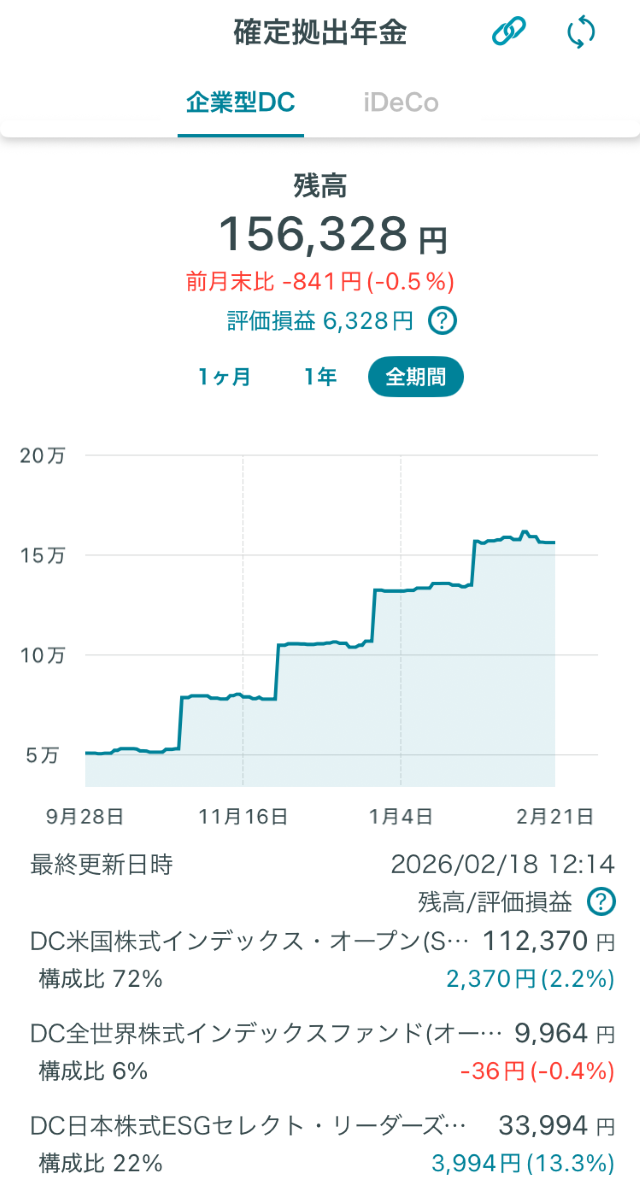Open DC米国株式インデックス・オープン fund details
The height and width of the screenshot is (1186, 640).
322,959
